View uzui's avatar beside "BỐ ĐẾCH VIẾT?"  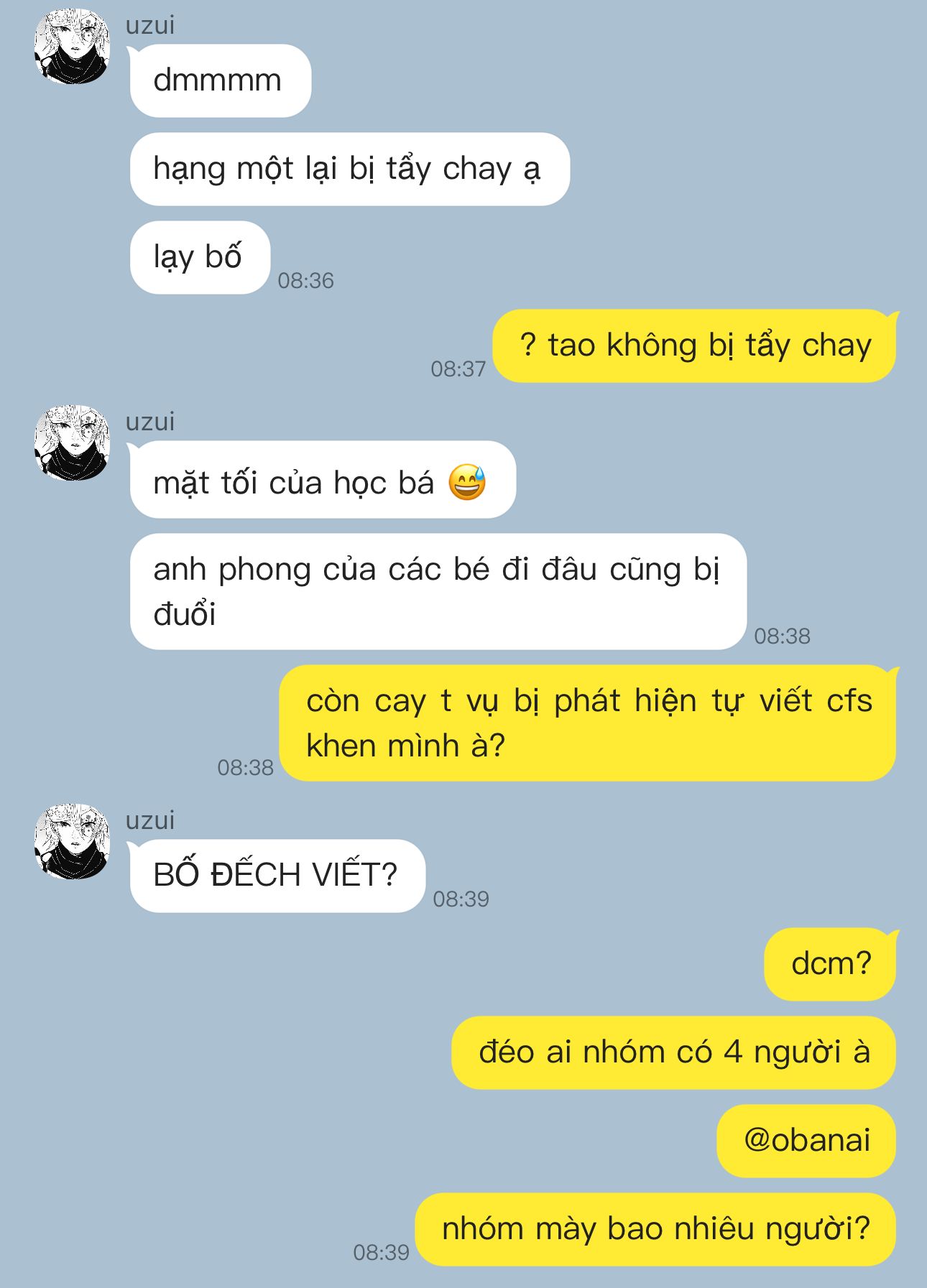pos(72,841)
